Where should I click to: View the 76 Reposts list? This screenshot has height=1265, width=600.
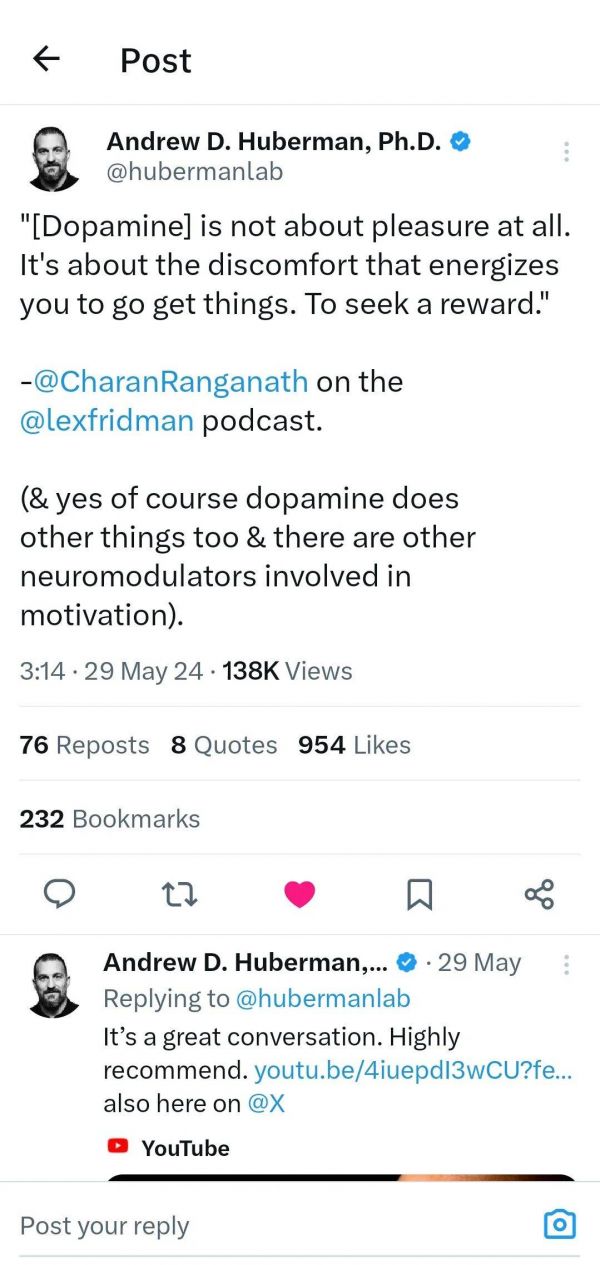[84, 745]
